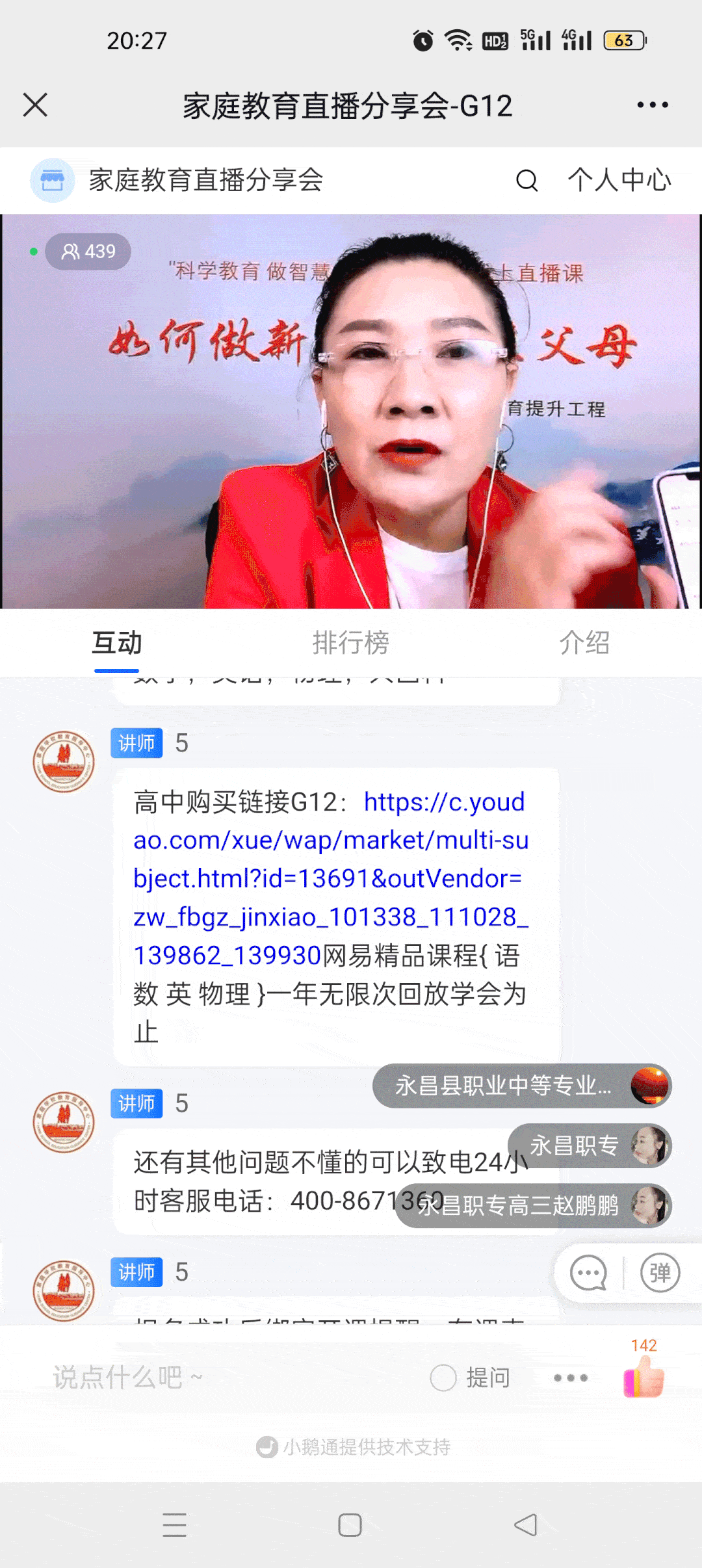
Task: Go back with system back button
Action: [525, 1524]
